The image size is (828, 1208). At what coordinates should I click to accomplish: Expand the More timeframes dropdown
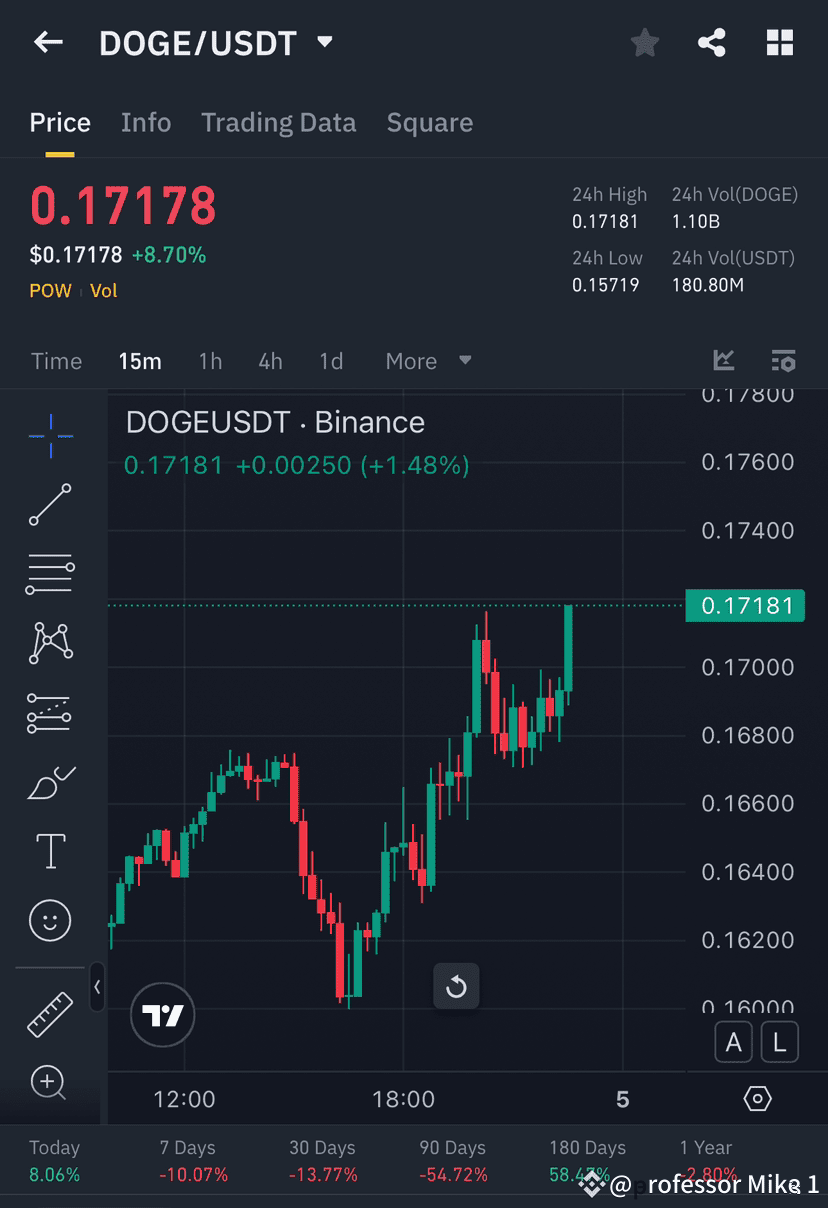click(x=428, y=361)
